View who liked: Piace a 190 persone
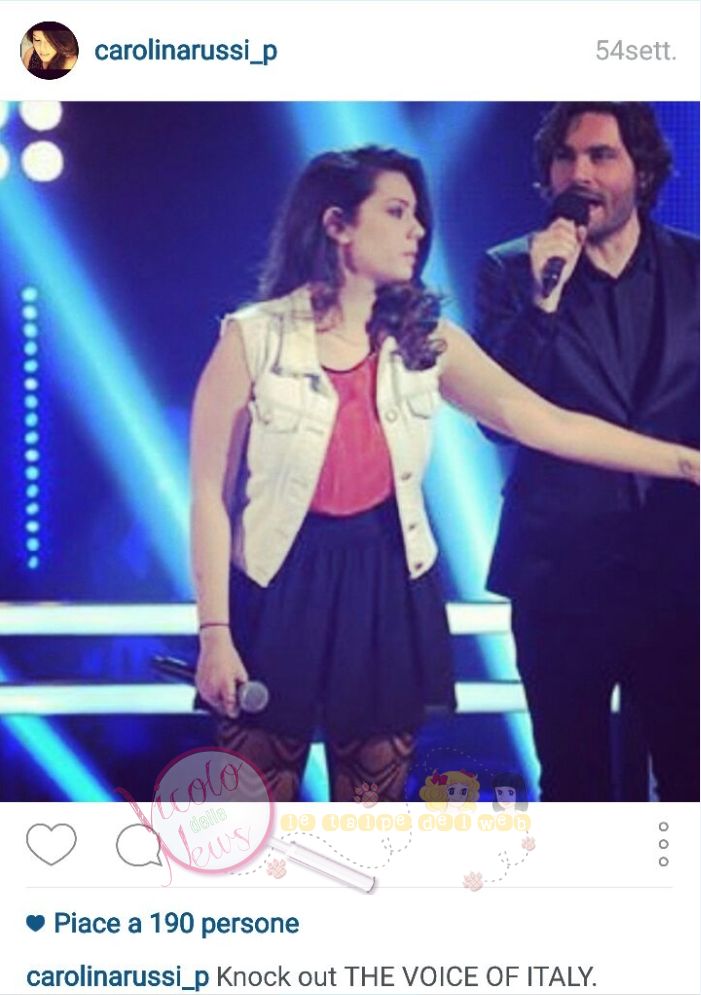This screenshot has height=995, width=701. (x=175, y=923)
